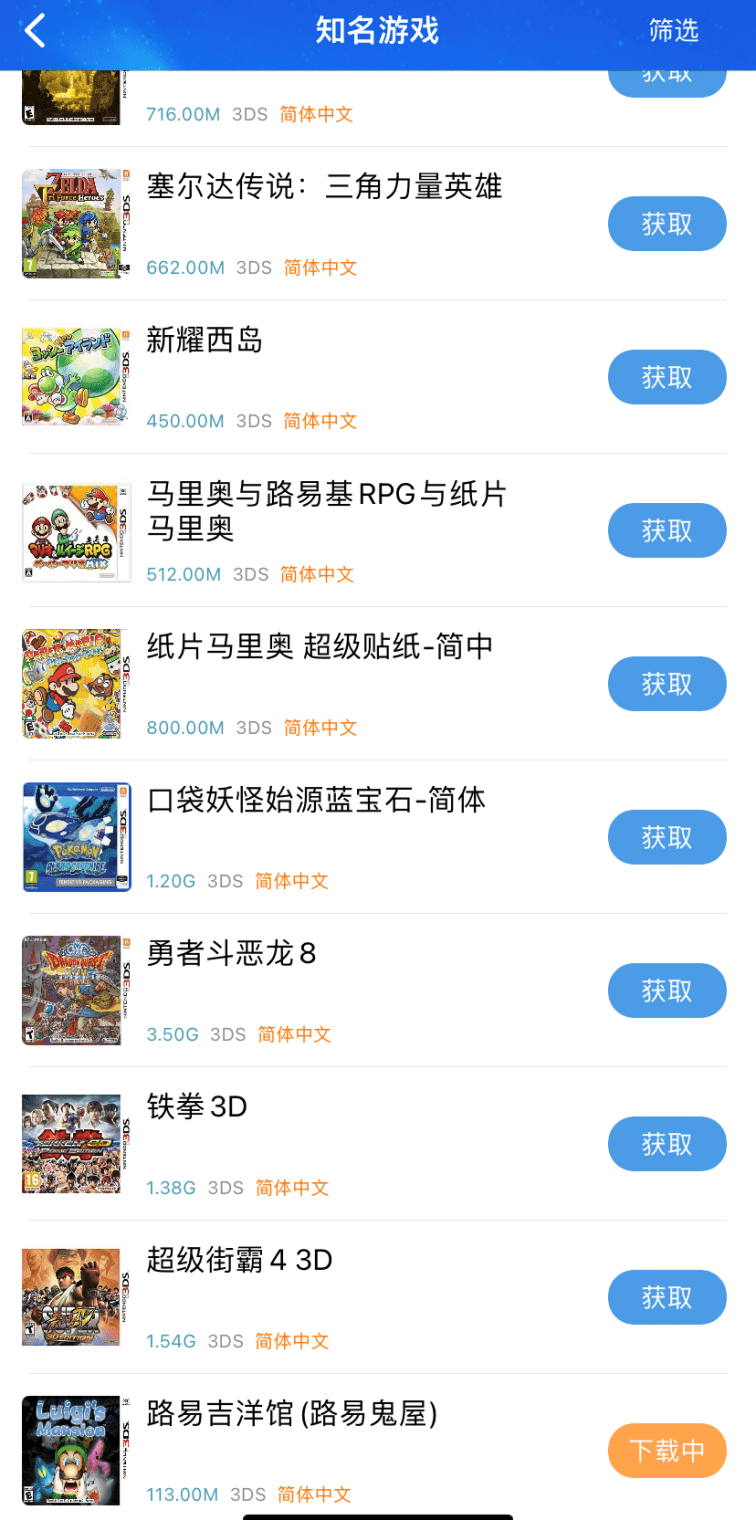Open 塞尔达传说：三角力量英雄 game row
This screenshot has height=1520, width=756.
coord(378,224)
